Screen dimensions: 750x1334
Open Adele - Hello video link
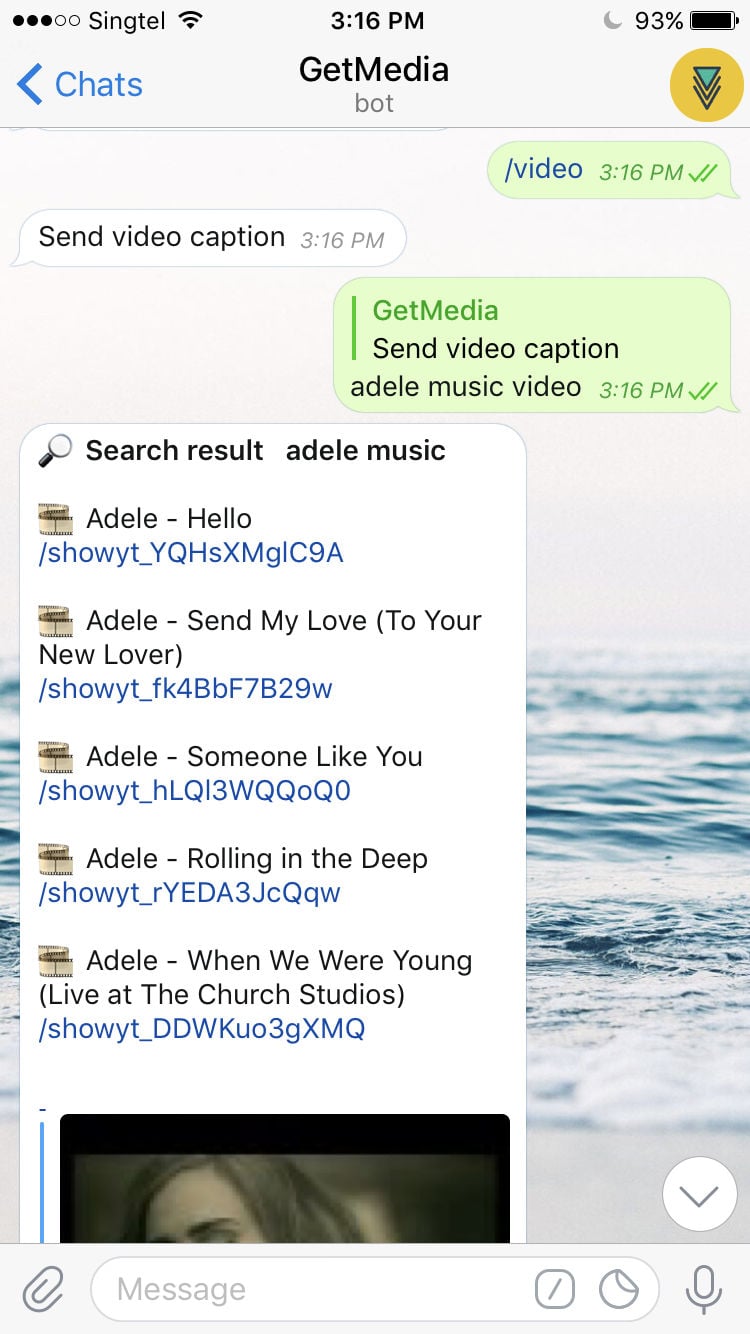point(191,553)
